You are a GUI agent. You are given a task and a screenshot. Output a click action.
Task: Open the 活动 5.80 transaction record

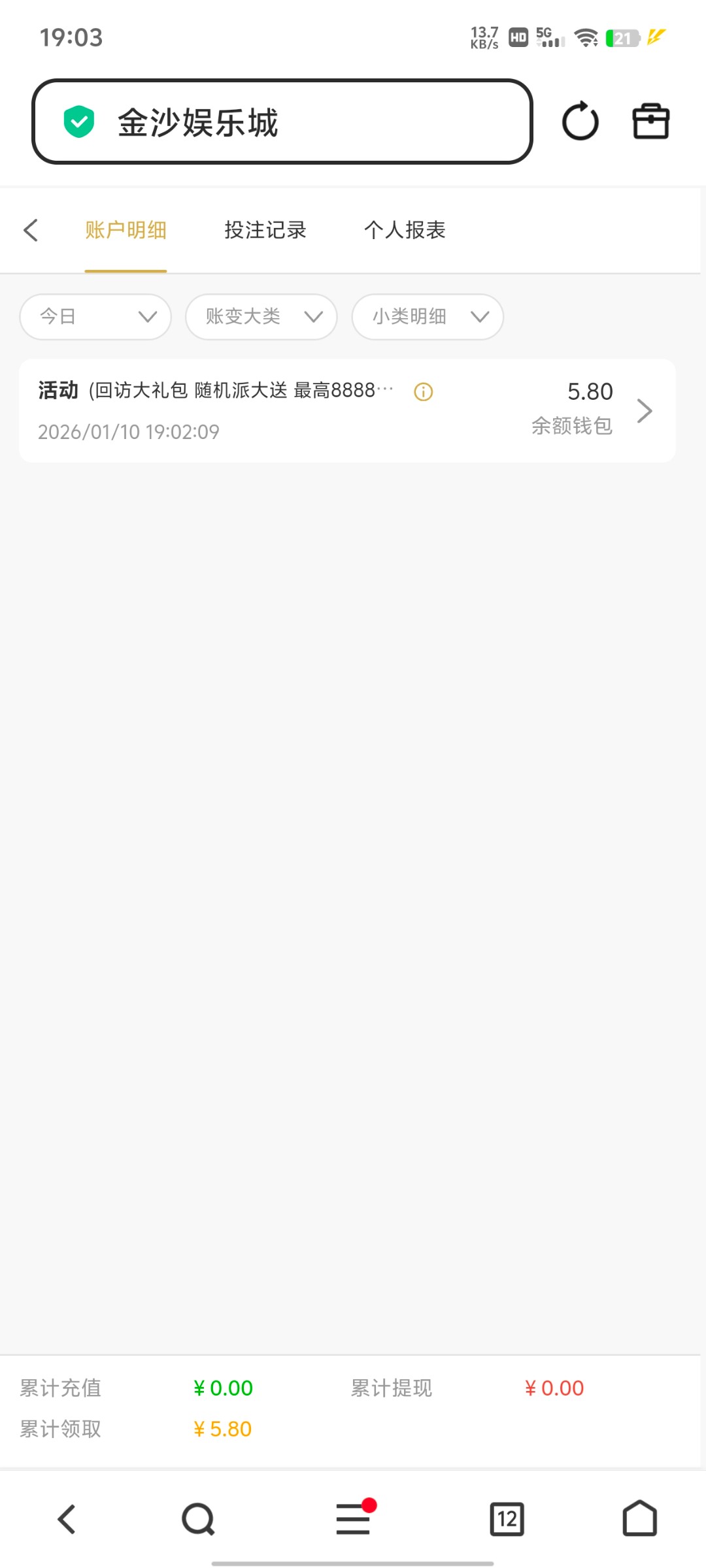point(346,410)
